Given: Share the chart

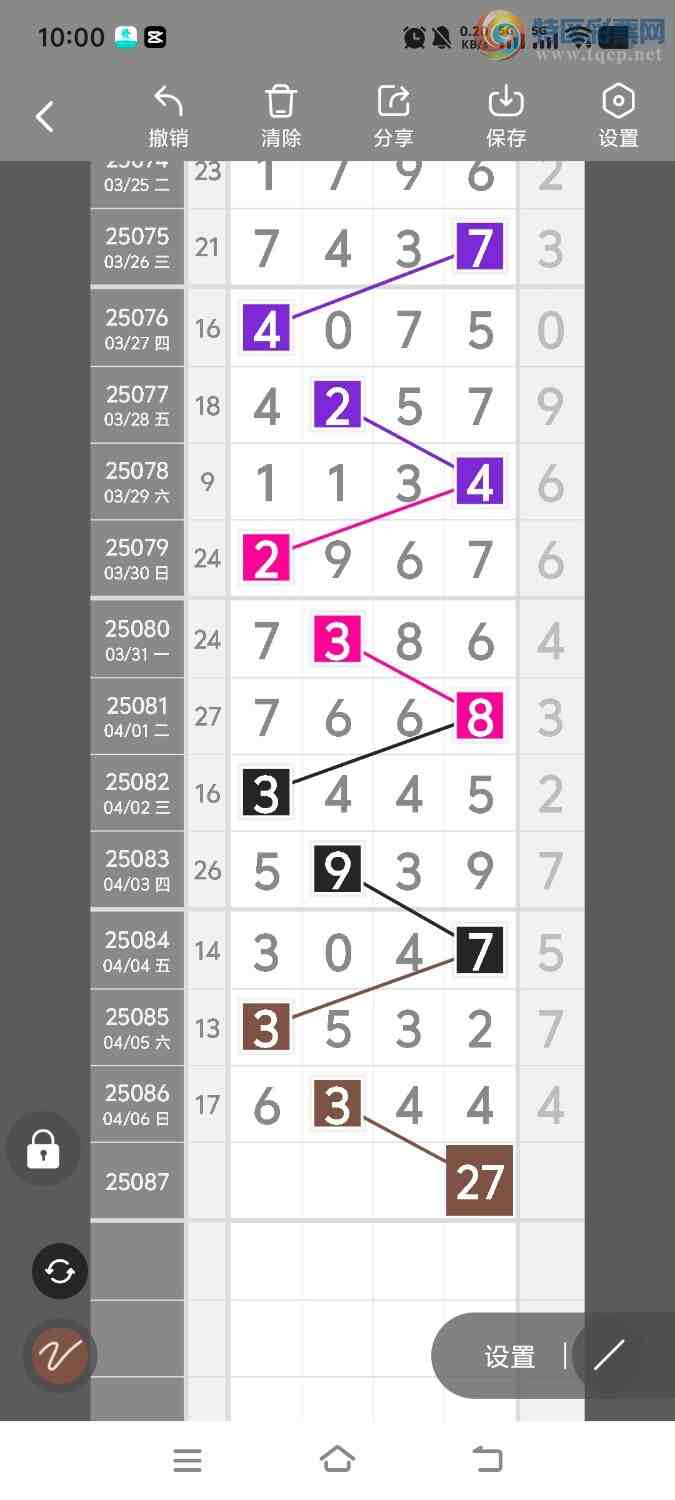Looking at the screenshot, I should (393, 117).
